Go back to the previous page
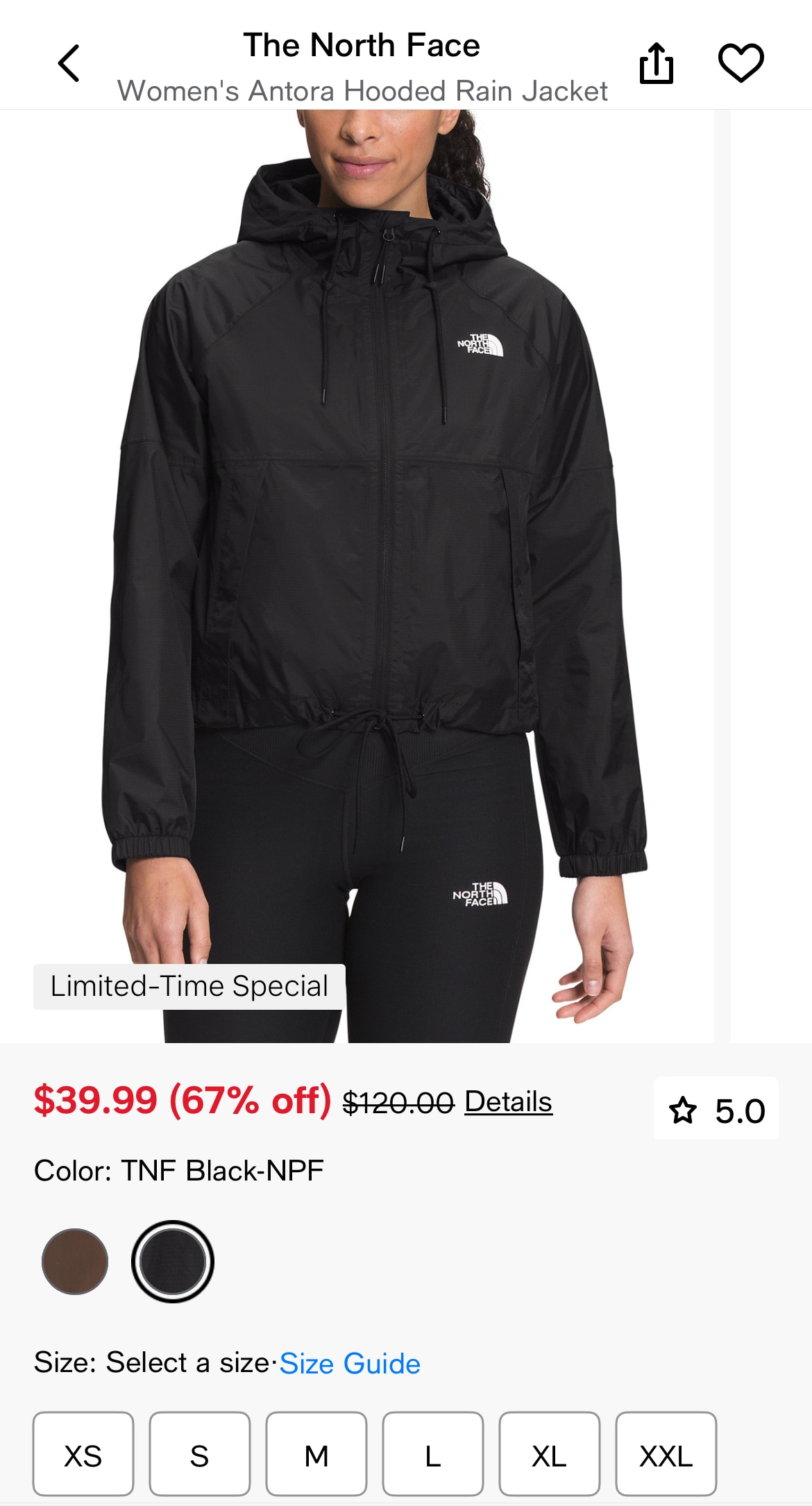This screenshot has width=812, height=1506. click(x=69, y=64)
